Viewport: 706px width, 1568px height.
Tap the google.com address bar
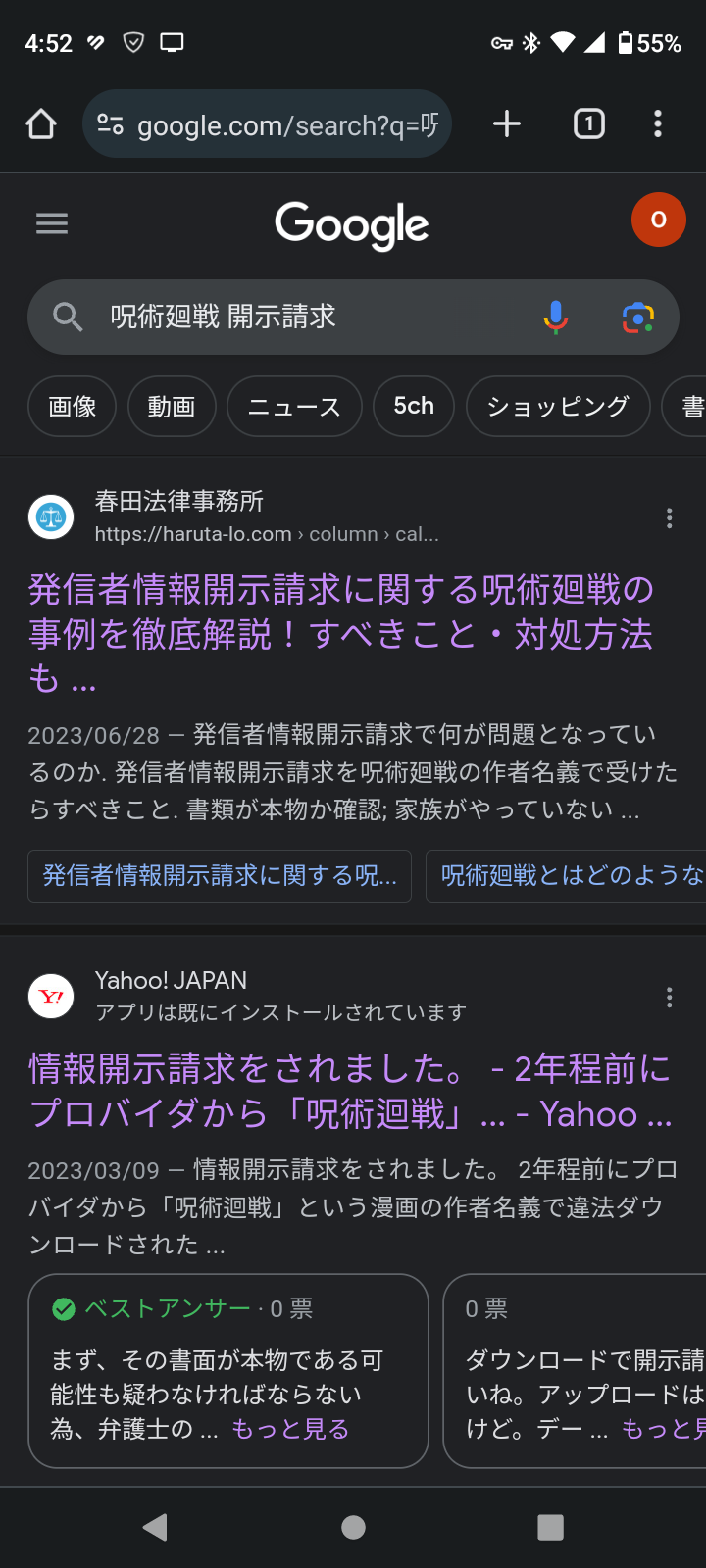pyautogui.click(x=267, y=124)
